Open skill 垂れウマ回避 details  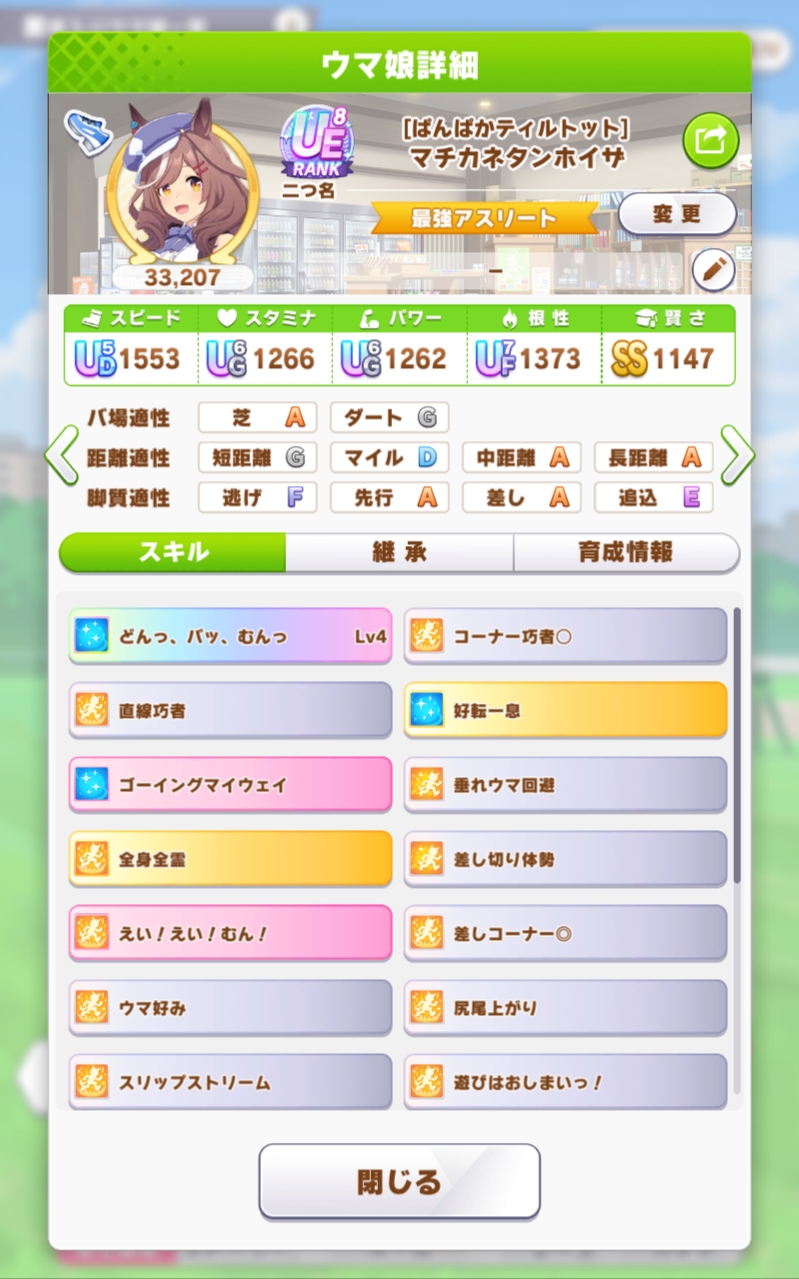click(x=565, y=784)
